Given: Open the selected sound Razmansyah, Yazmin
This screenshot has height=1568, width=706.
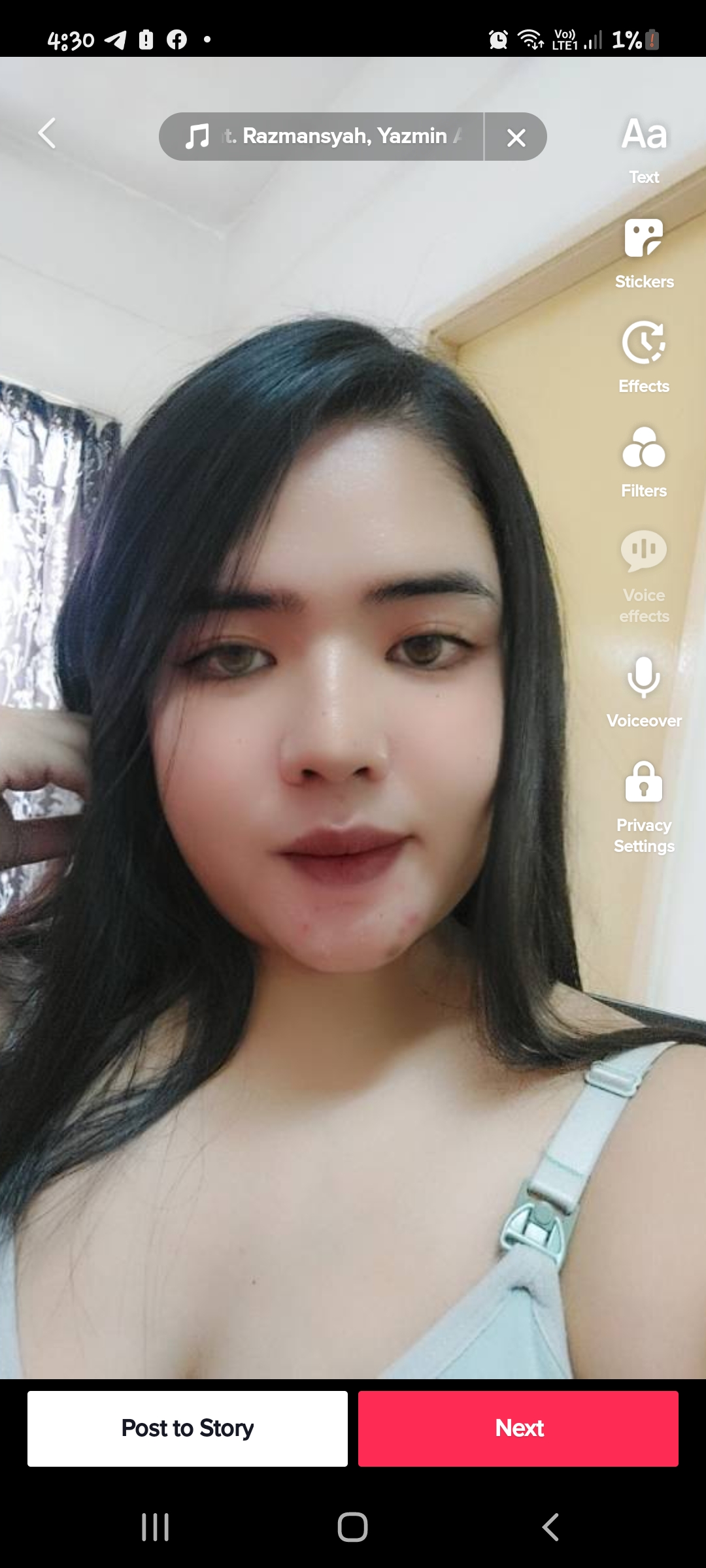Looking at the screenshot, I should coord(322,137).
